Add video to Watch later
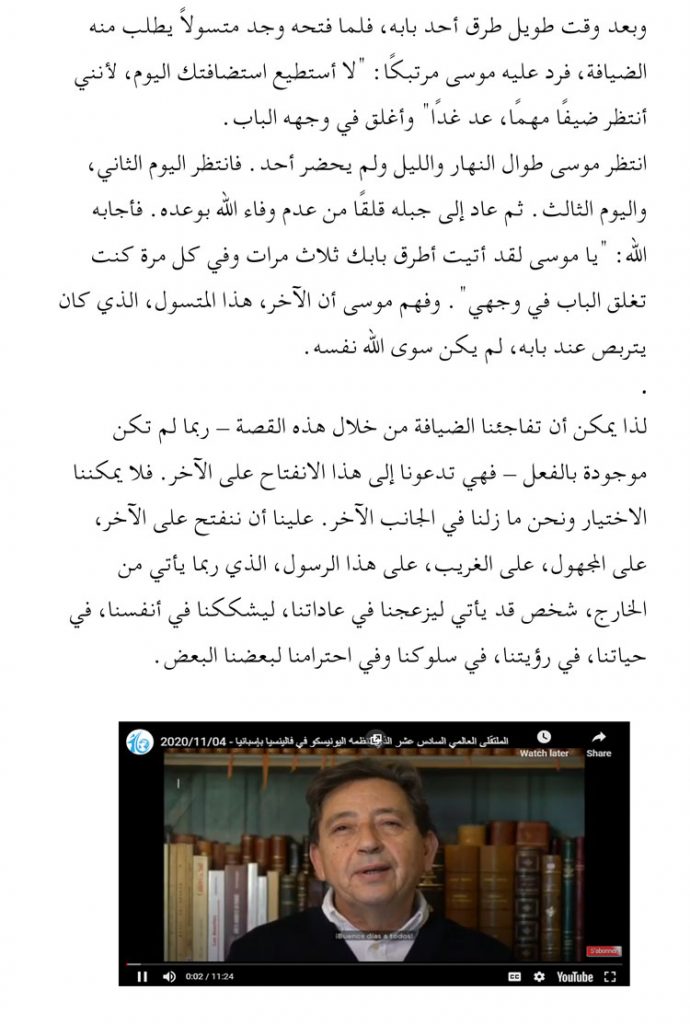 (547, 741)
